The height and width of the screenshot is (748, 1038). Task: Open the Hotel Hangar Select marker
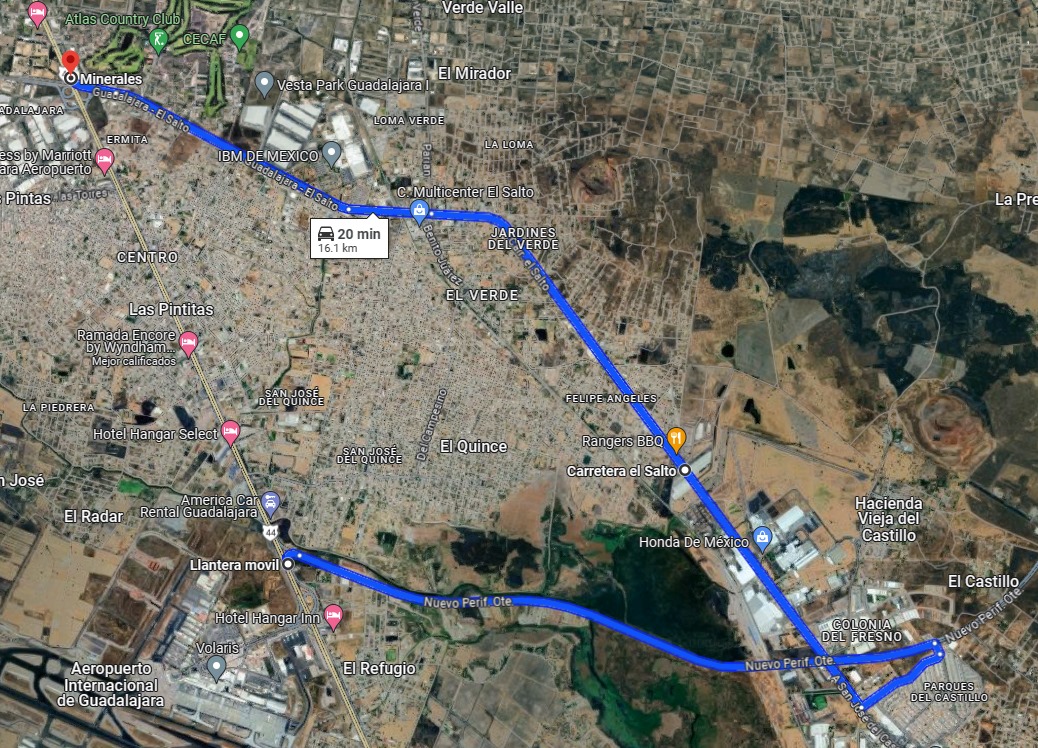[x=230, y=432]
